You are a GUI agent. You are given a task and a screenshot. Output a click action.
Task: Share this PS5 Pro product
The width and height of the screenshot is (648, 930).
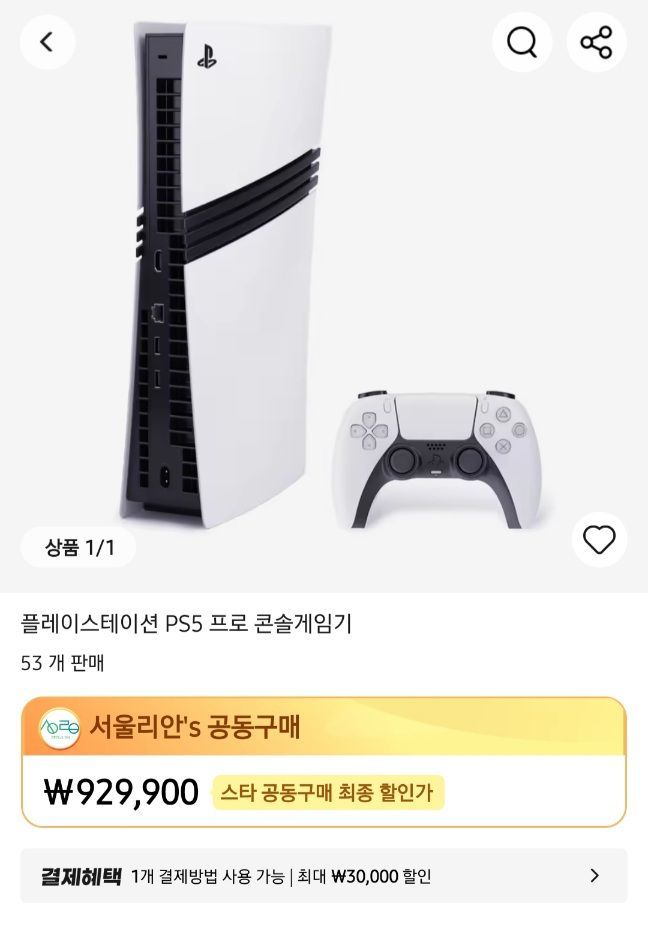[x=597, y=42]
